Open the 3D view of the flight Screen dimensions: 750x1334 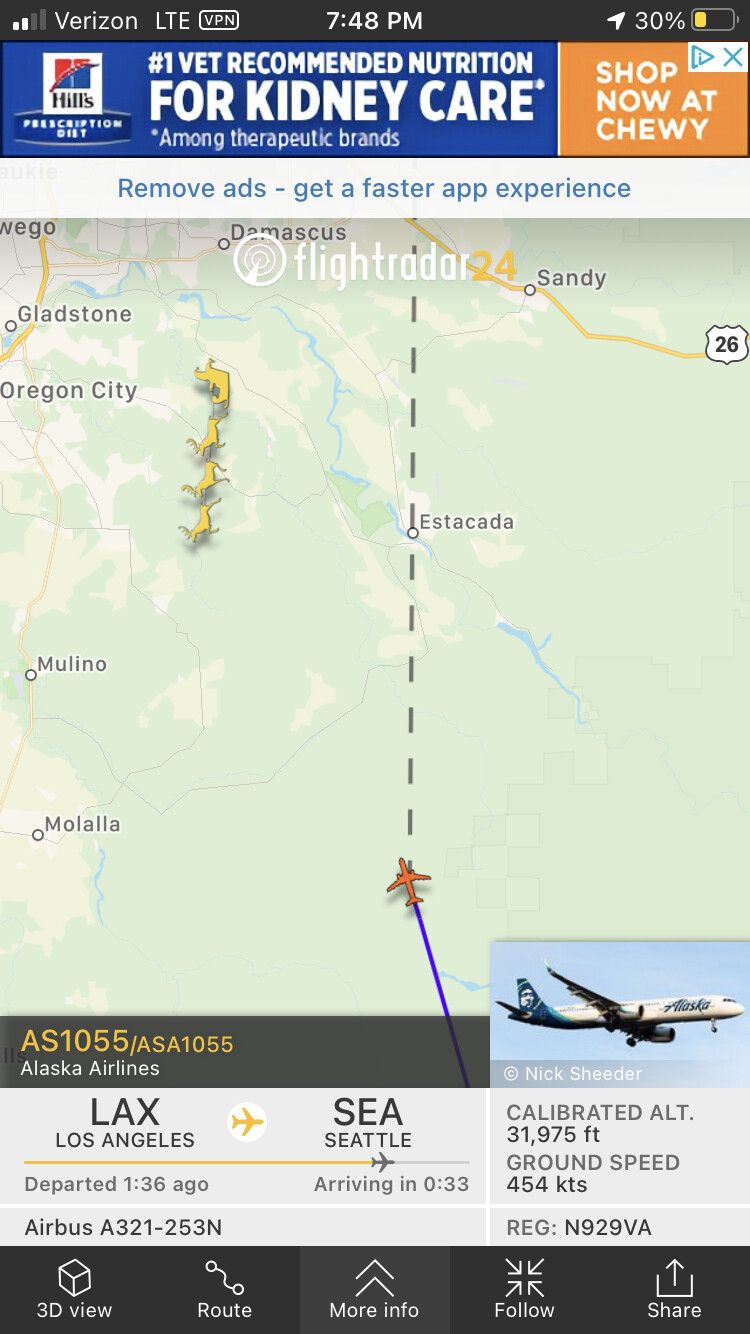click(x=75, y=1290)
